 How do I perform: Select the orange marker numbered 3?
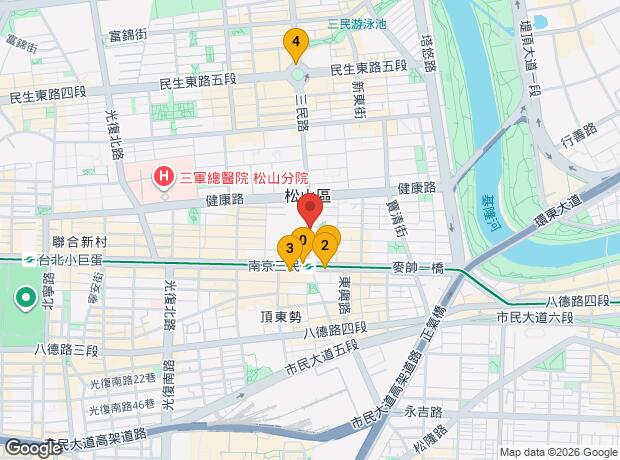pos(289,248)
